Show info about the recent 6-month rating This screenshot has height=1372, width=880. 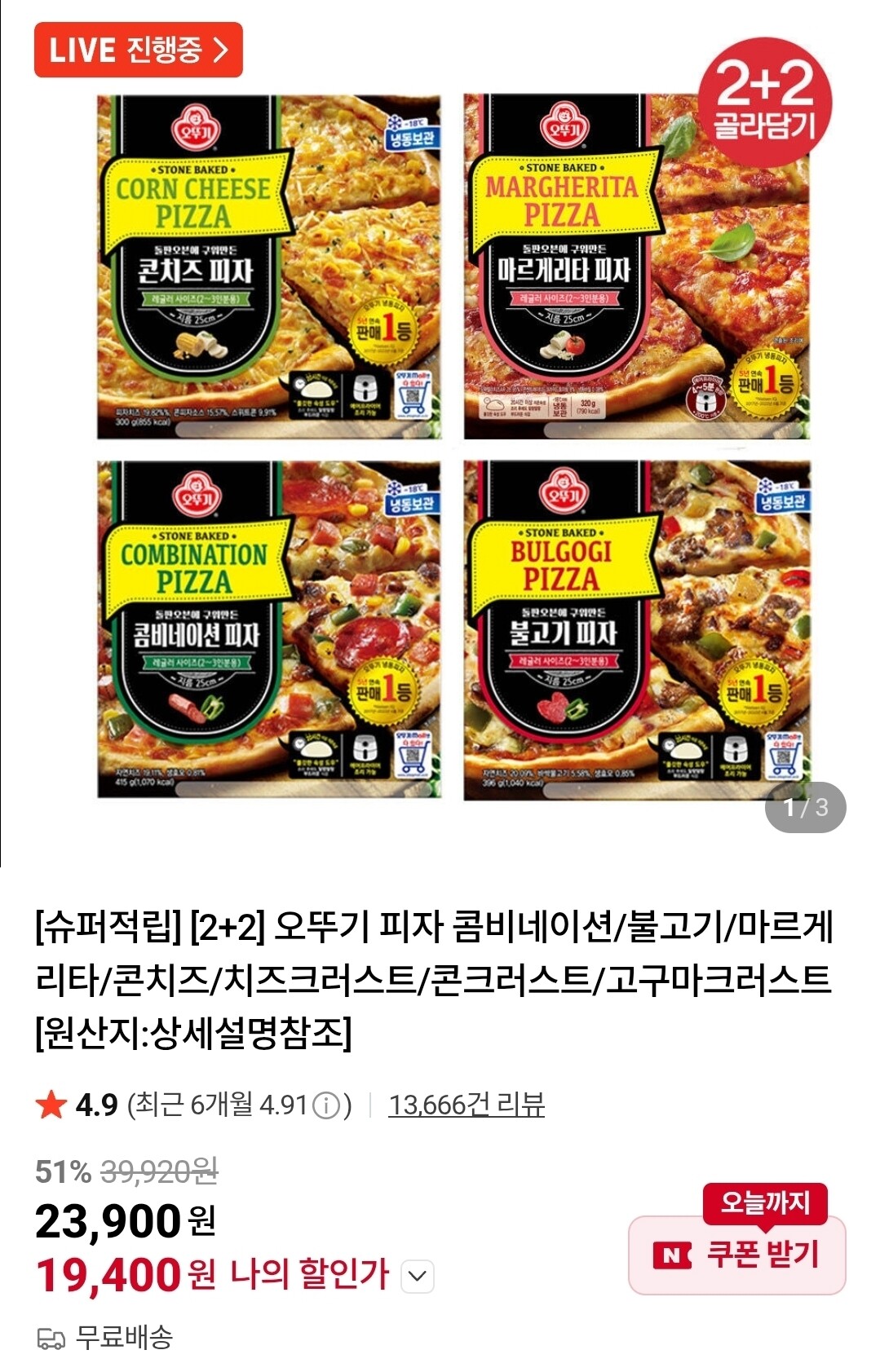click(326, 1105)
